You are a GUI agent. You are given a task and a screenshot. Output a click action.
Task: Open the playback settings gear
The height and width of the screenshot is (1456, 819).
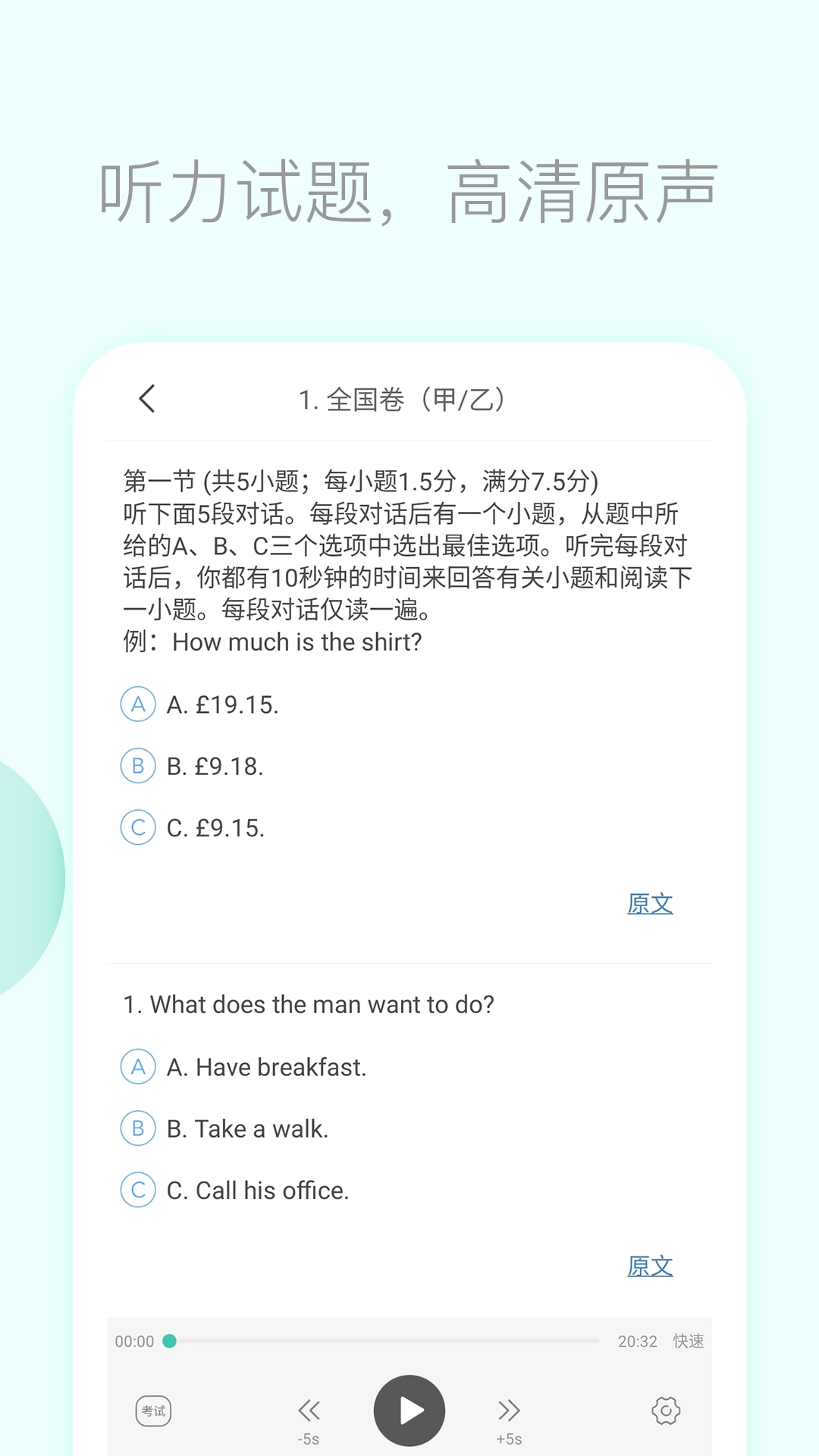click(x=665, y=1409)
